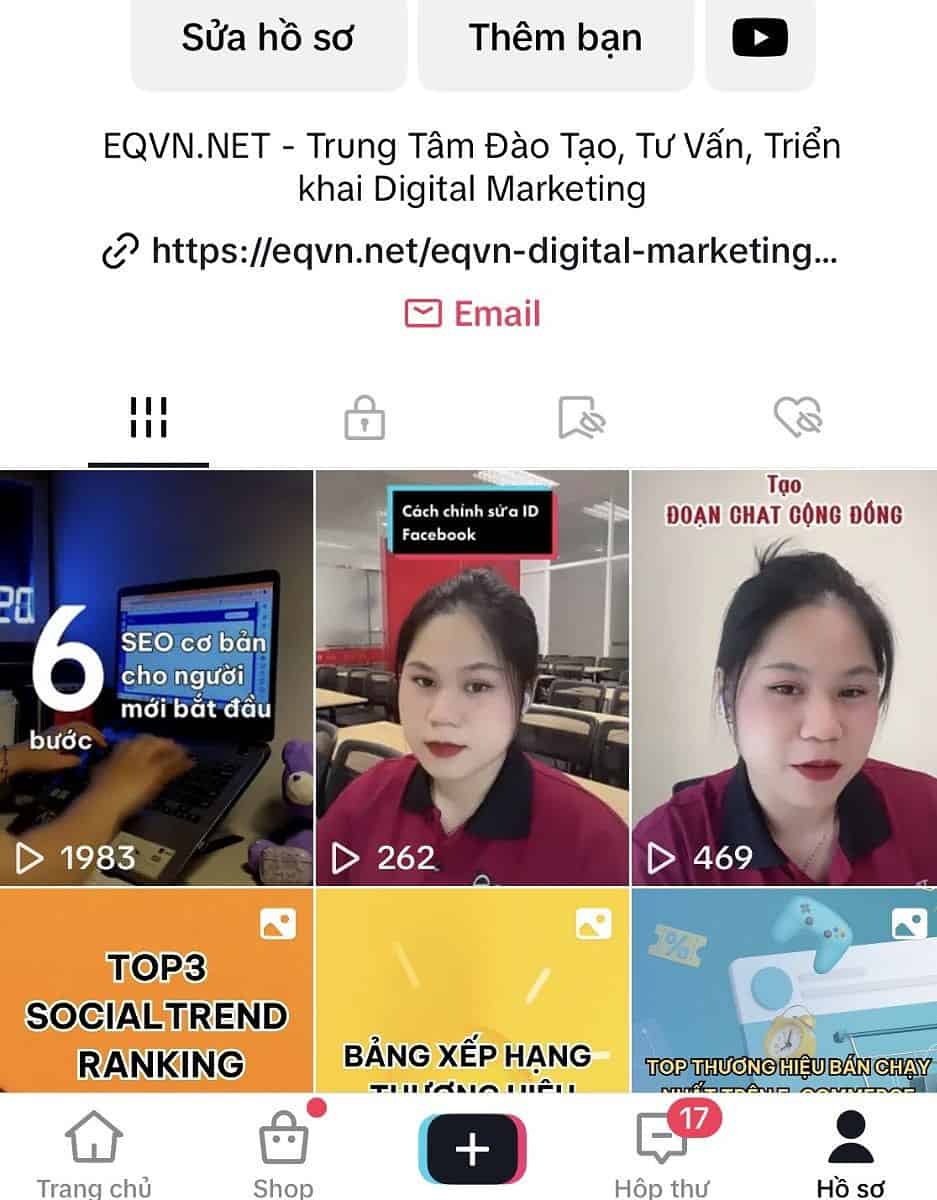Tap the Email contact button
Screen dimensions: 937x1200
[x=472, y=314]
